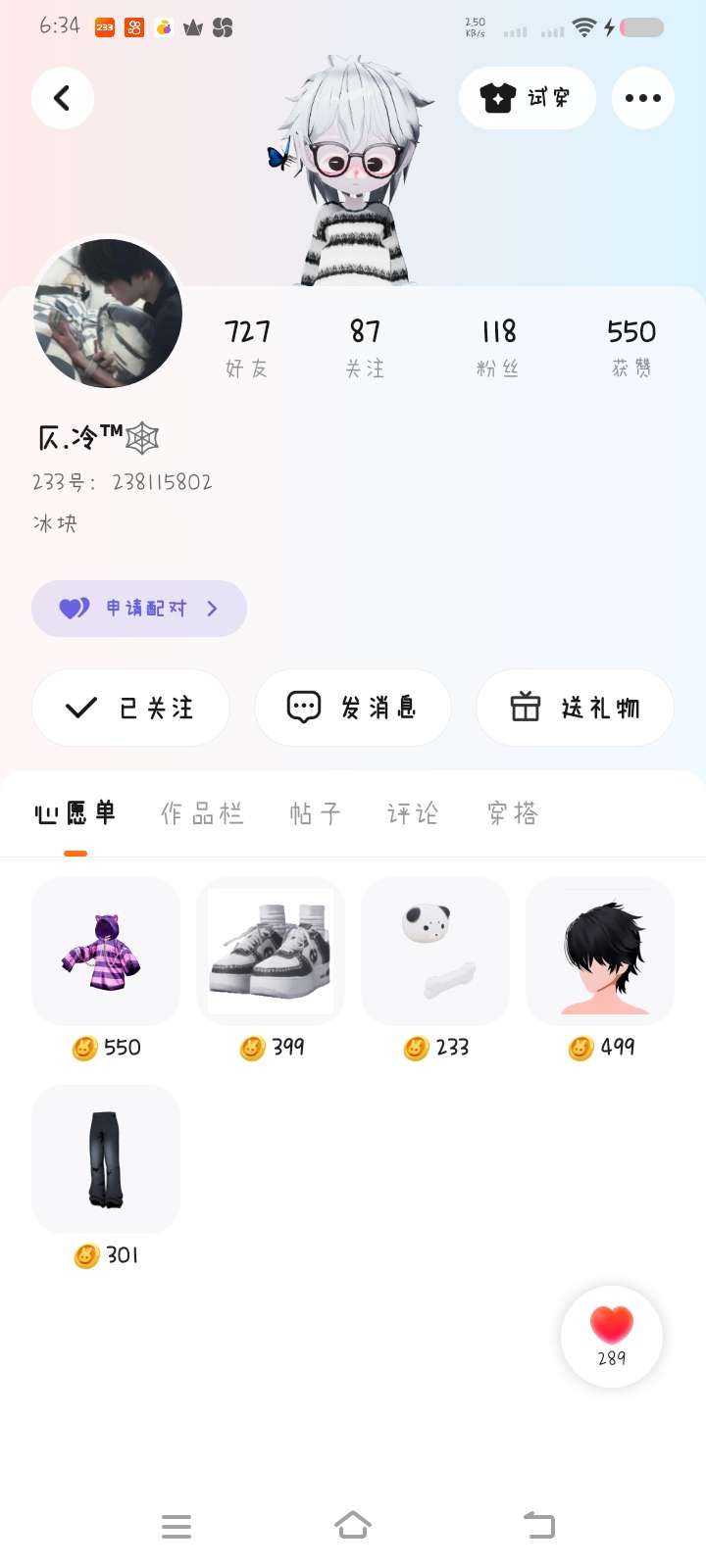
Task: Switch to the 帖子 tab
Action: [315, 813]
